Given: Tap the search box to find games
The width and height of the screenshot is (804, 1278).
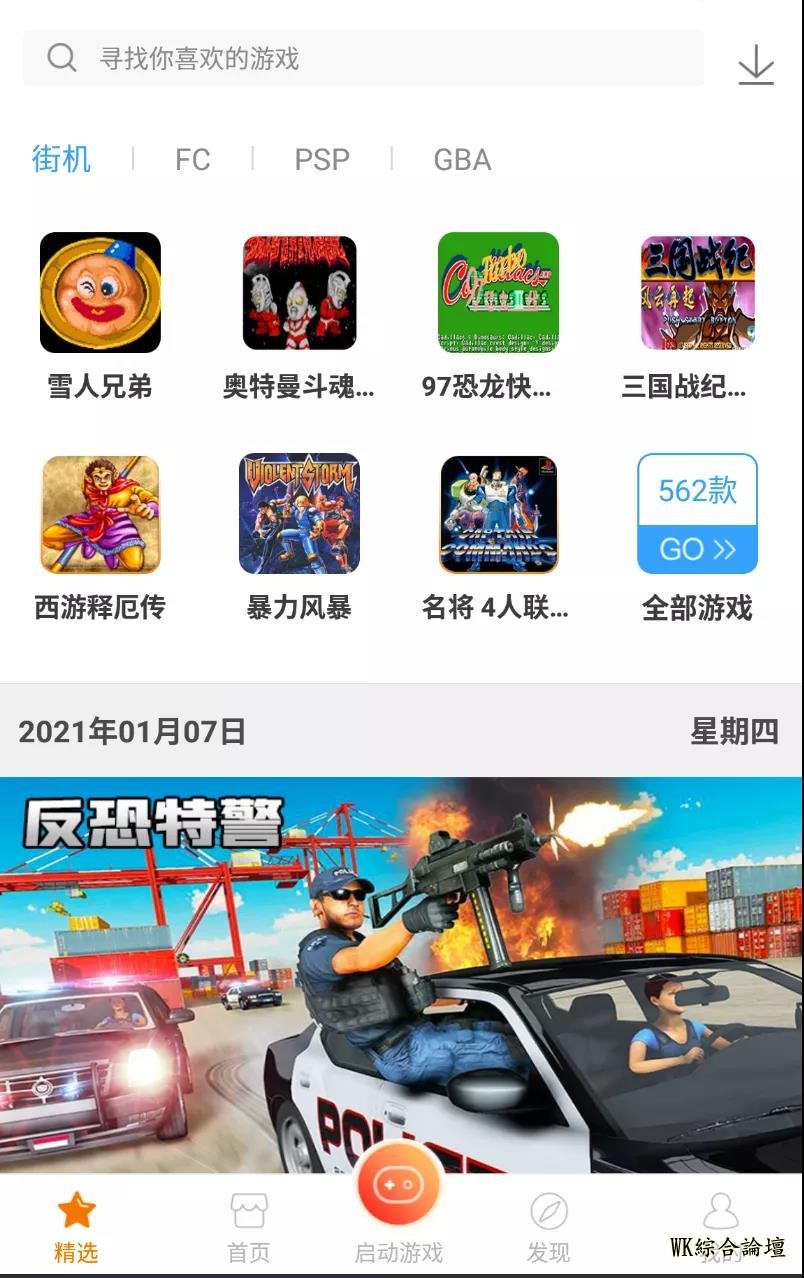Looking at the screenshot, I should [363, 58].
